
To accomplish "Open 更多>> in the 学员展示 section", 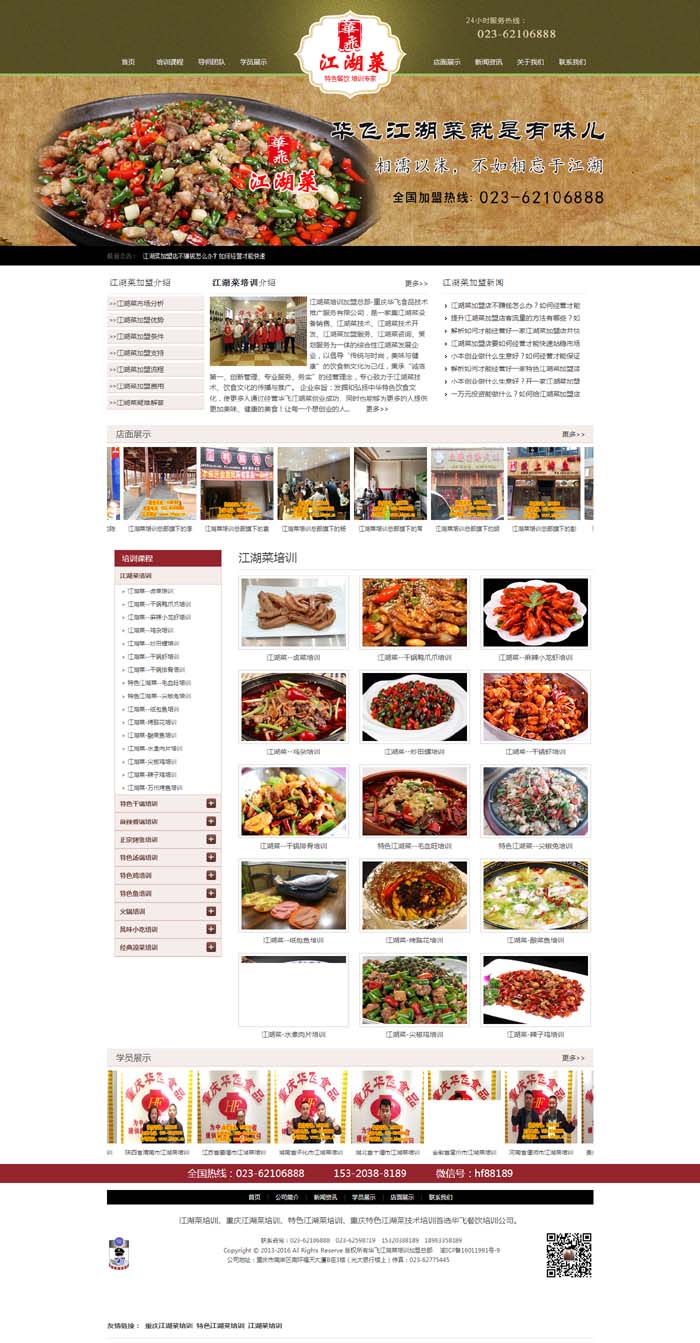I will pyautogui.click(x=573, y=1057).
